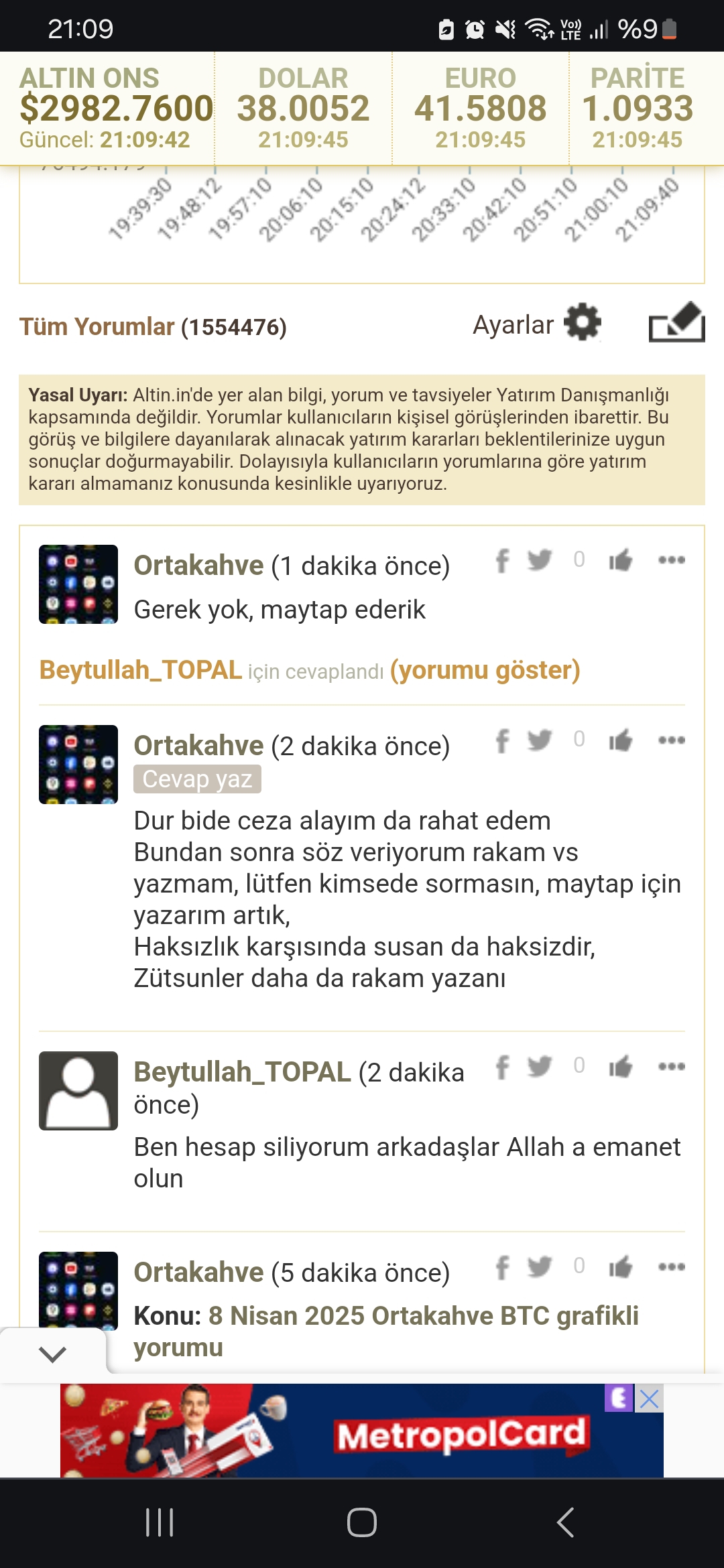Like Ortakahve's 1 dakika önce comment
Viewport: 724px width, 1568px height.
pyautogui.click(x=621, y=560)
